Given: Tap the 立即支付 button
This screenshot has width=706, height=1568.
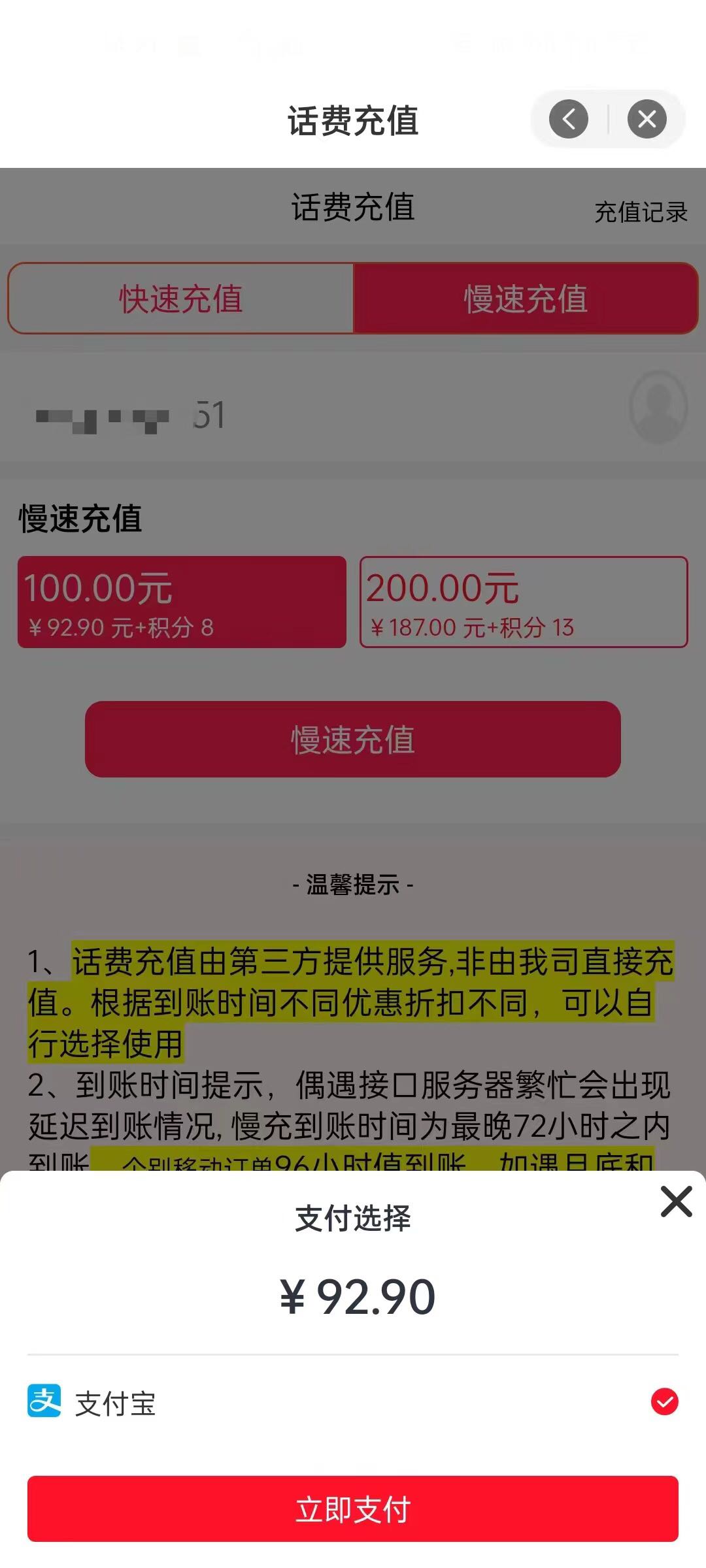Looking at the screenshot, I should (x=353, y=1508).
